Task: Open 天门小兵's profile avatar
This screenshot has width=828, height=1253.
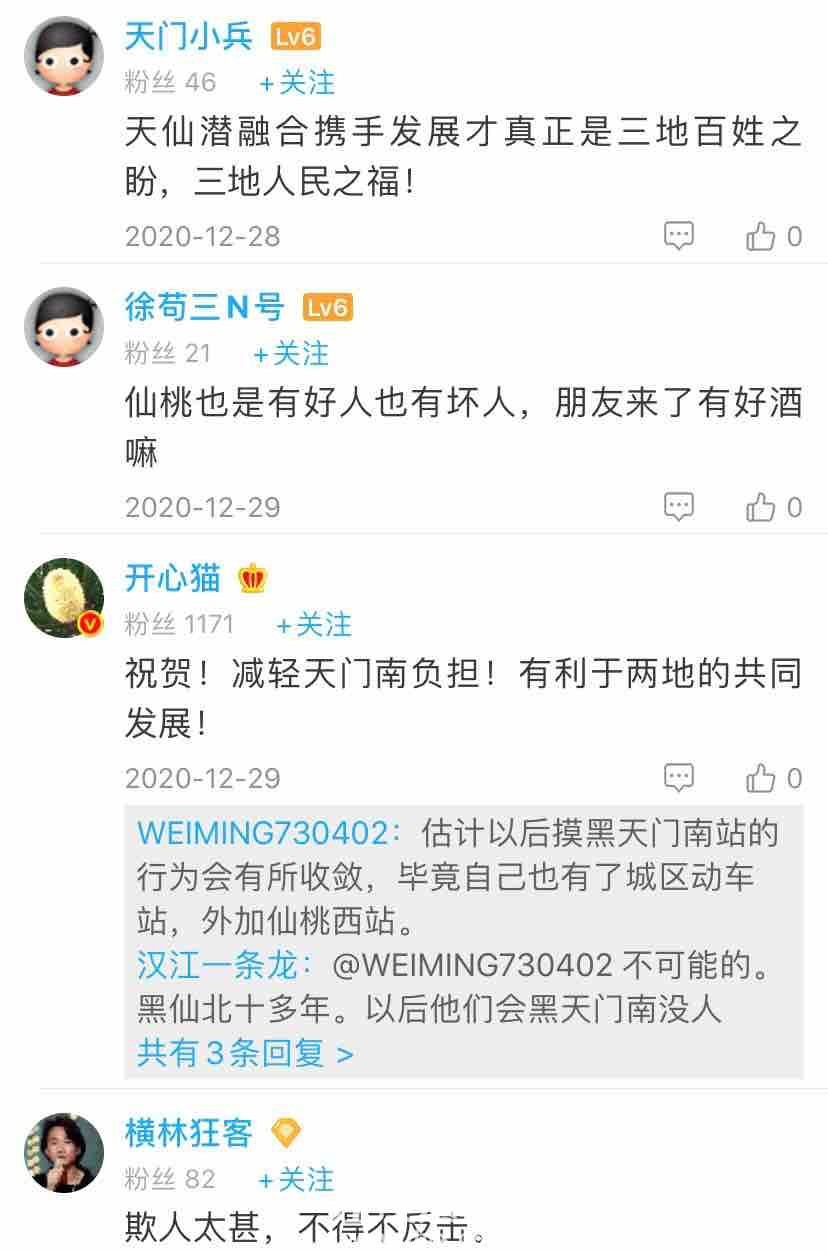Action: [x=64, y=56]
